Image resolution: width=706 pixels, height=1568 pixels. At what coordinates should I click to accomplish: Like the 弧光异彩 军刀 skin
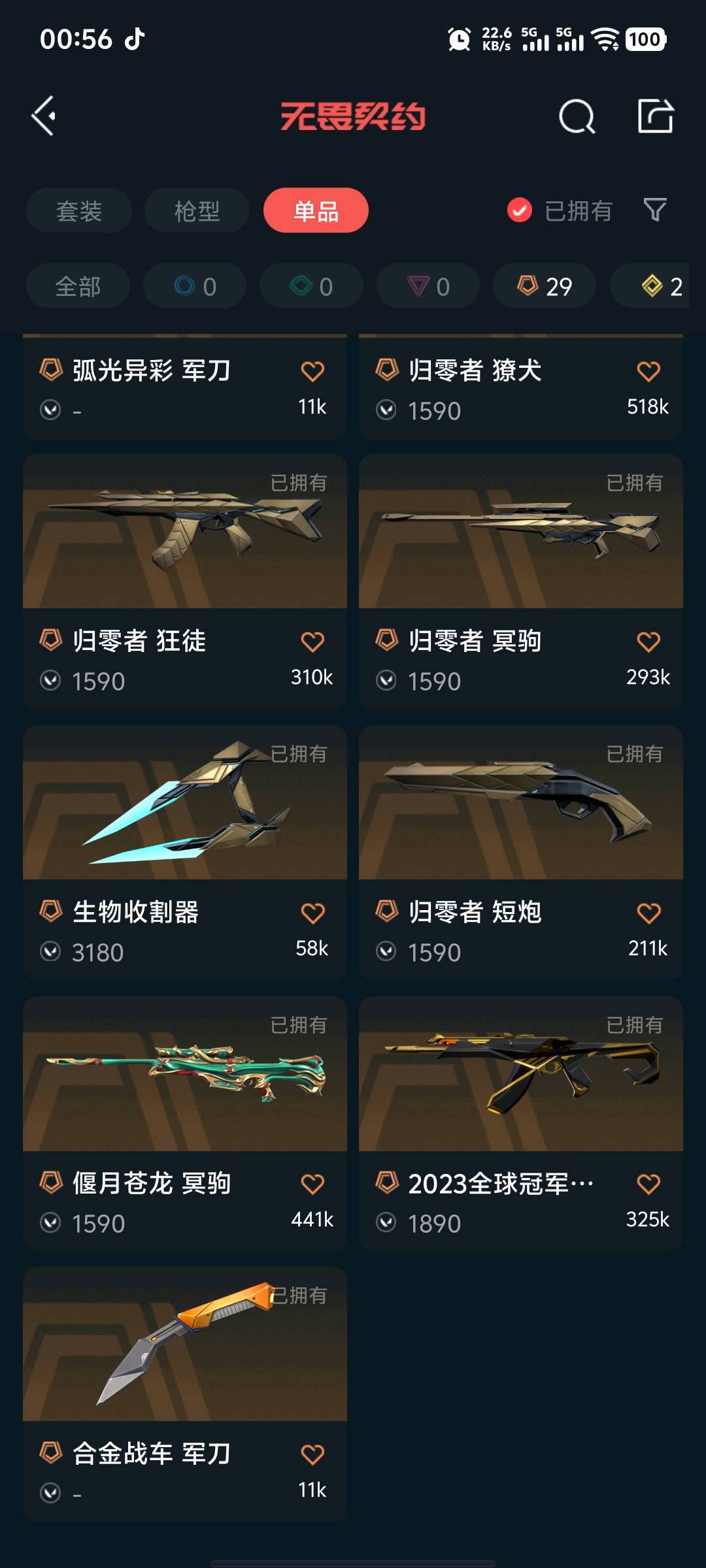coord(312,371)
